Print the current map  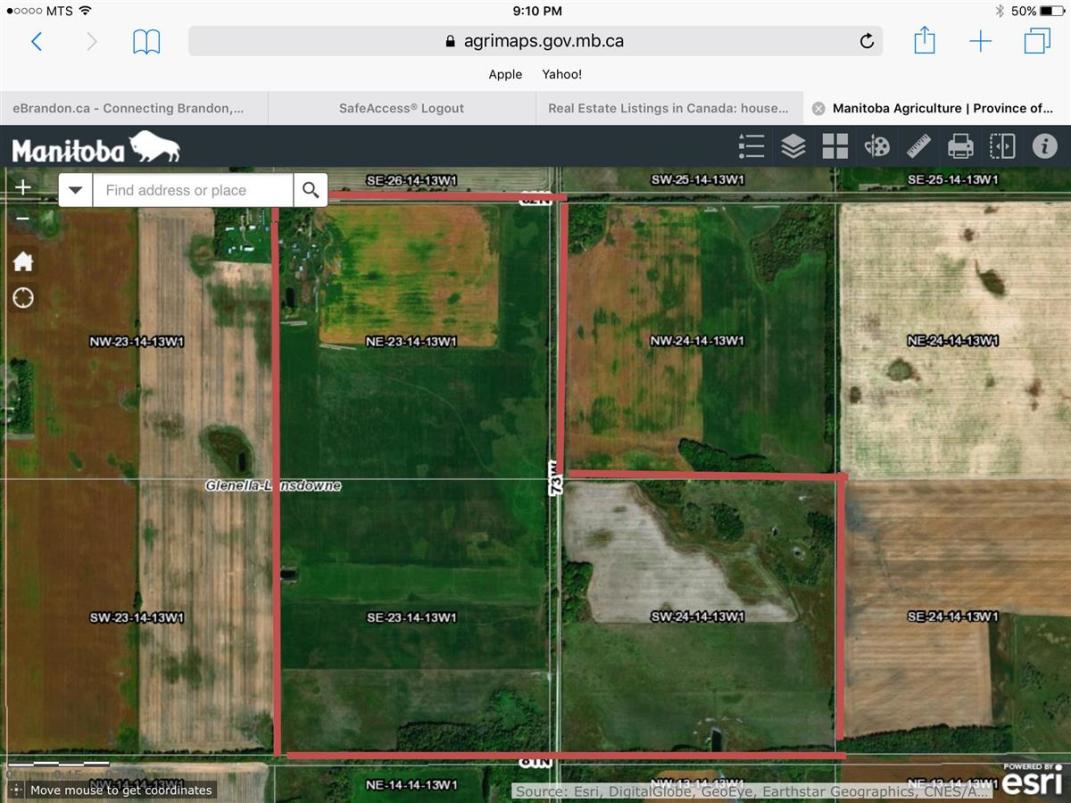pyautogui.click(x=960, y=147)
